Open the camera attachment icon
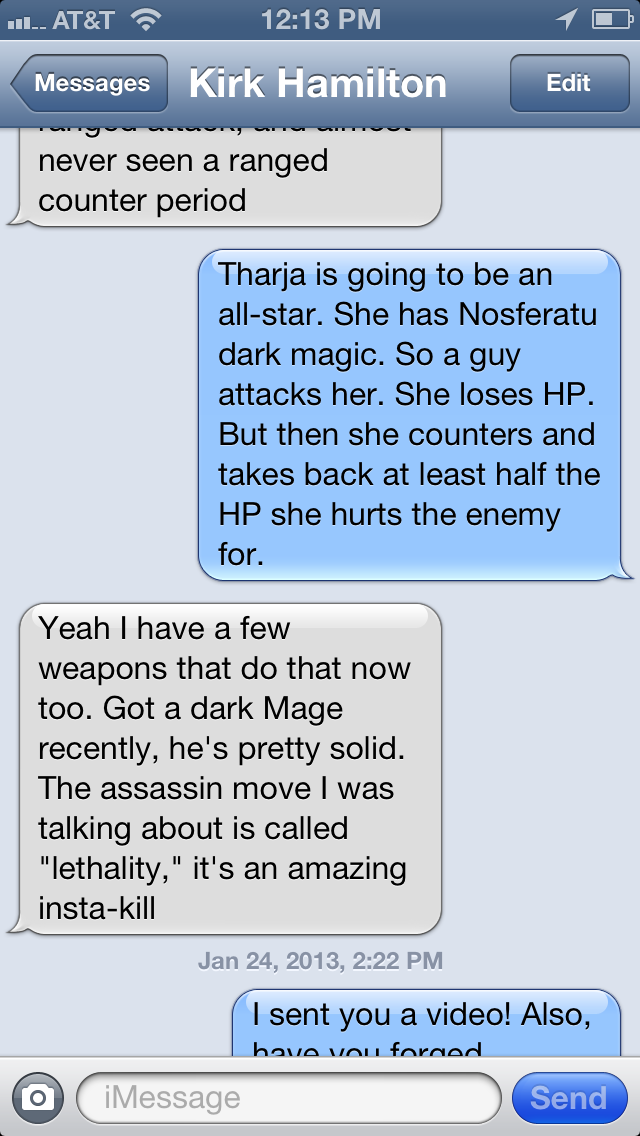 pos(38,1098)
